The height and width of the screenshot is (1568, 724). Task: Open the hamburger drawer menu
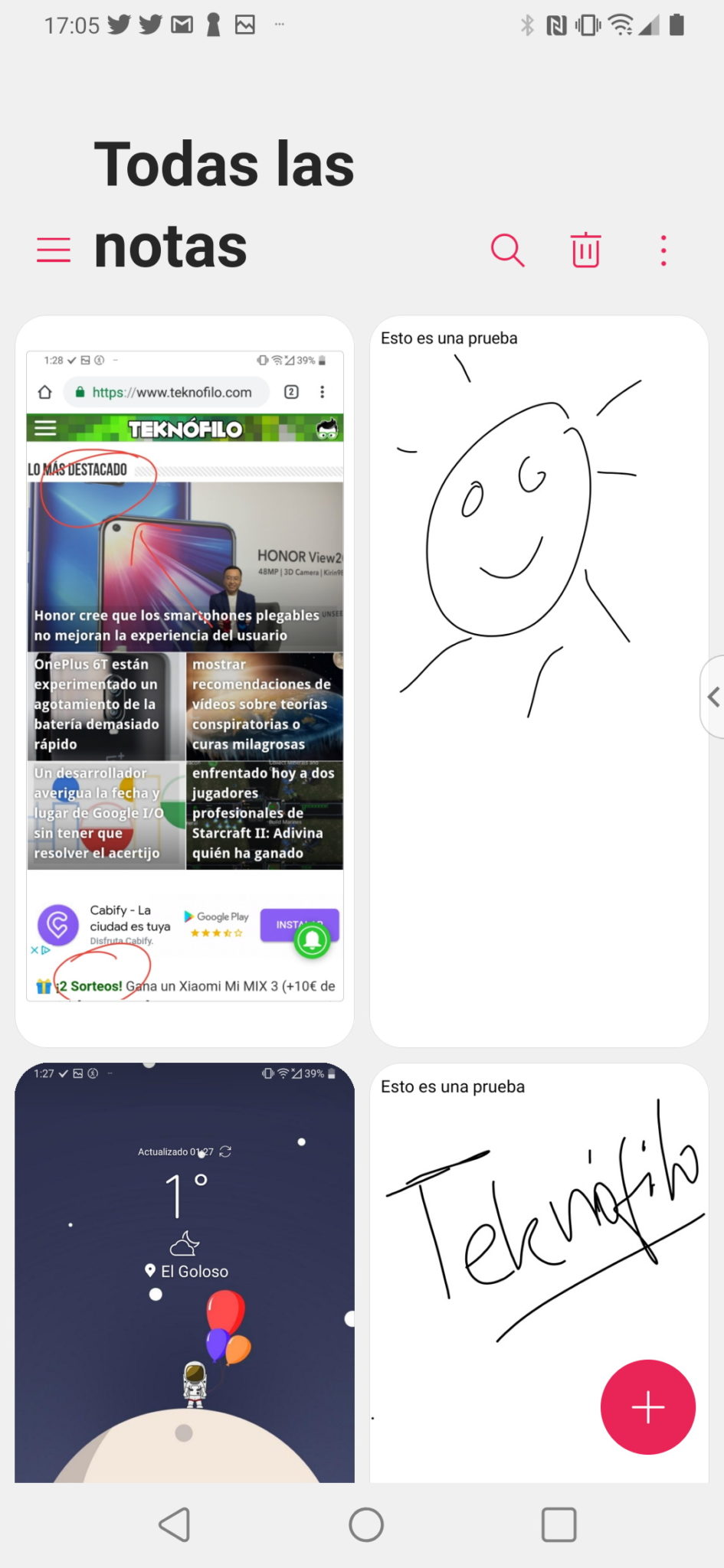[x=54, y=250]
